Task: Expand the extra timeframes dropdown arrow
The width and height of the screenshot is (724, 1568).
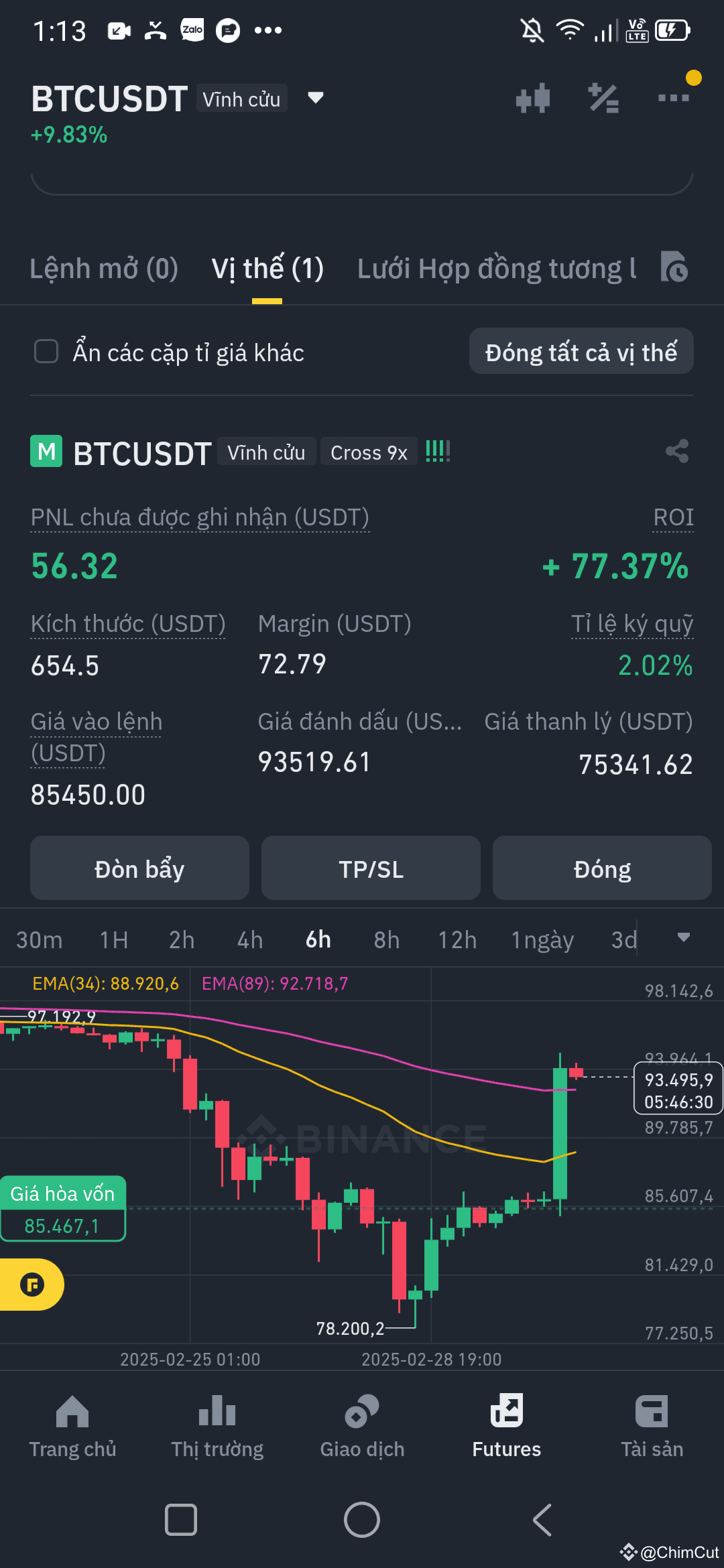Action: [x=683, y=938]
